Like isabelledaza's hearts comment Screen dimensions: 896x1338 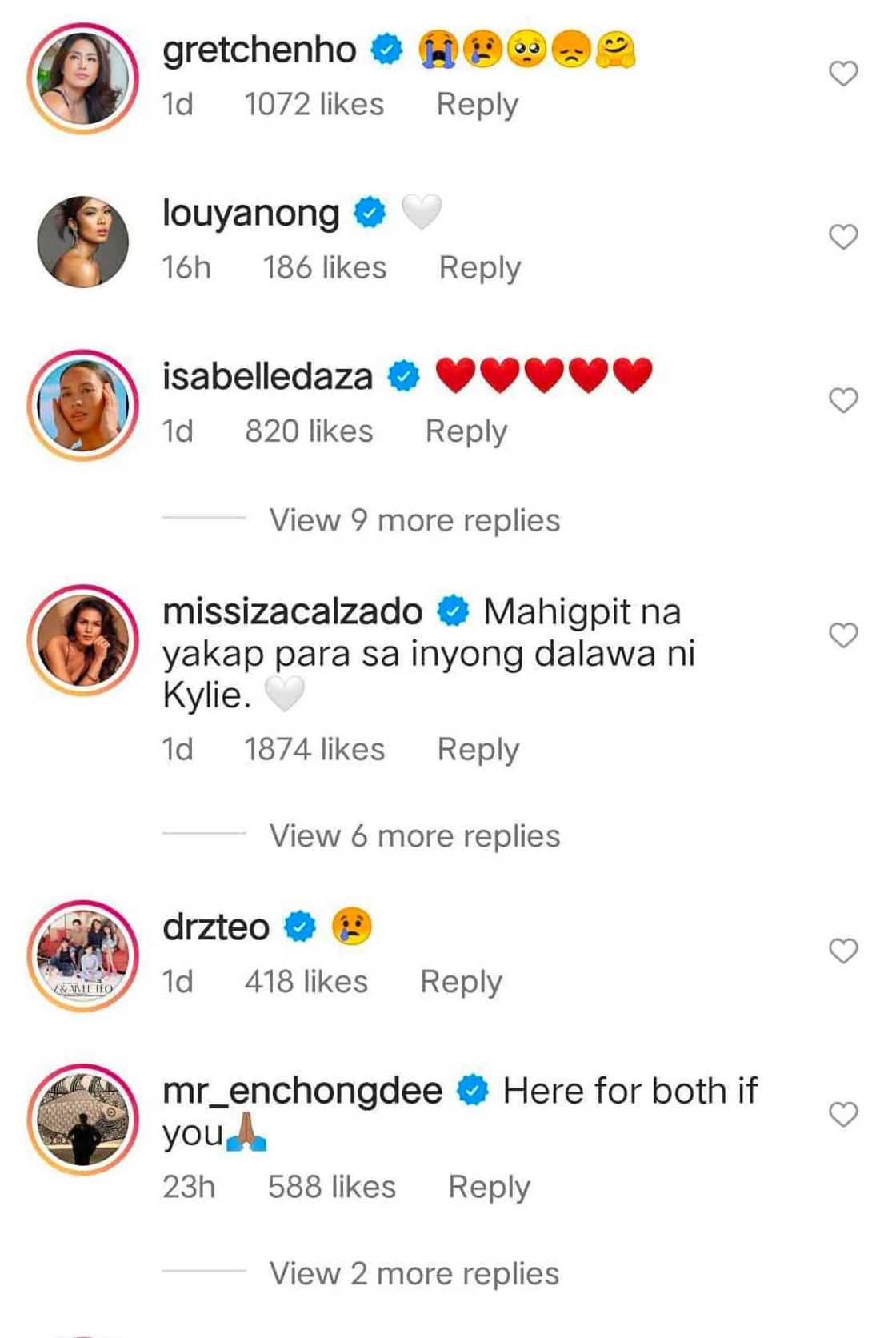(843, 400)
